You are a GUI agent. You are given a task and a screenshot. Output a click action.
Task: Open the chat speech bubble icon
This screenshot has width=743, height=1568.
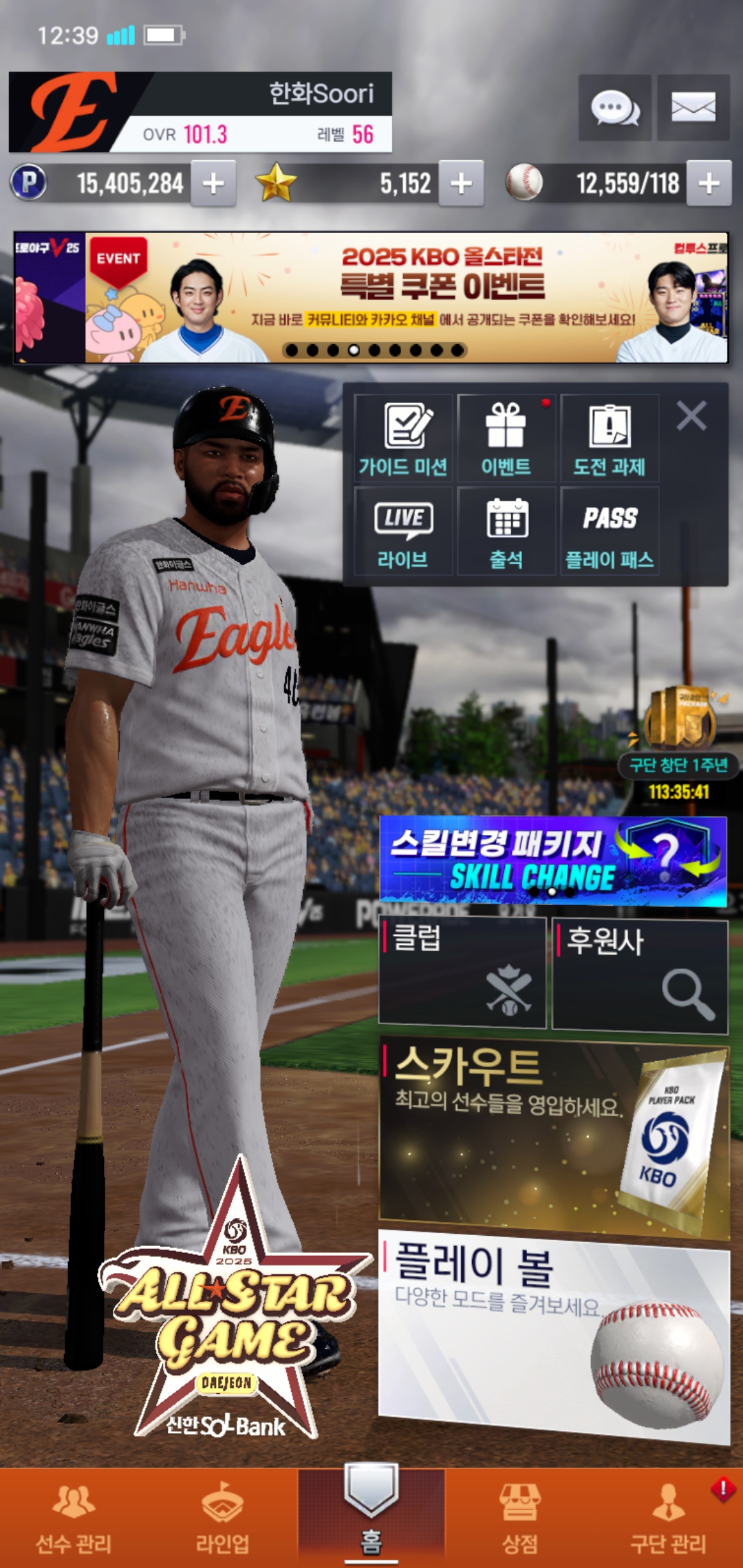[x=615, y=108]
